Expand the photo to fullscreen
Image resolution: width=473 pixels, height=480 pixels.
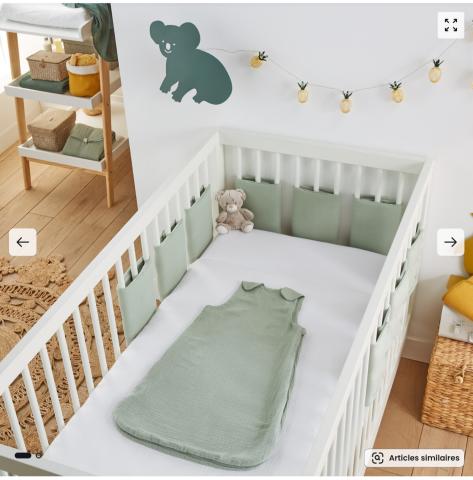451,25
